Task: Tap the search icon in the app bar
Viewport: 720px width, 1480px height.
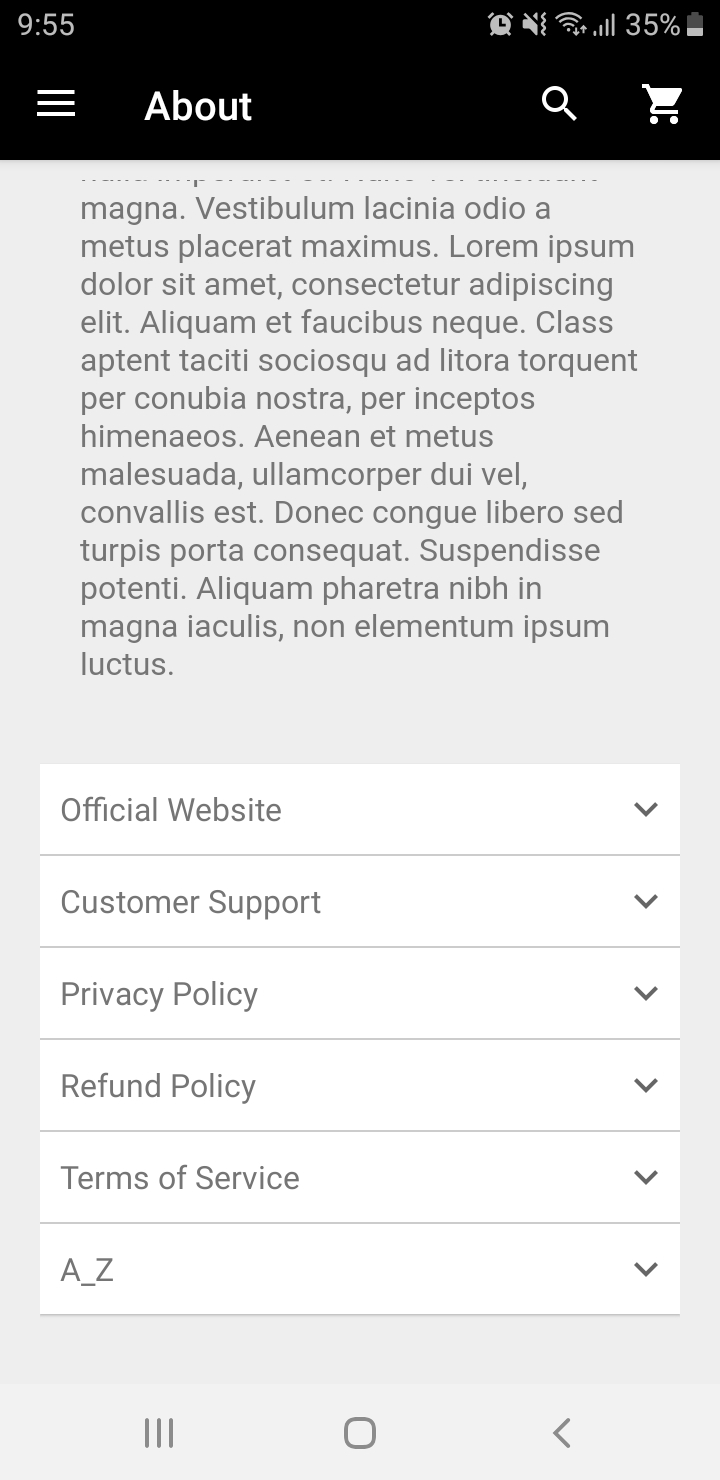Action: pyautogui.click(x=559, y=104)
